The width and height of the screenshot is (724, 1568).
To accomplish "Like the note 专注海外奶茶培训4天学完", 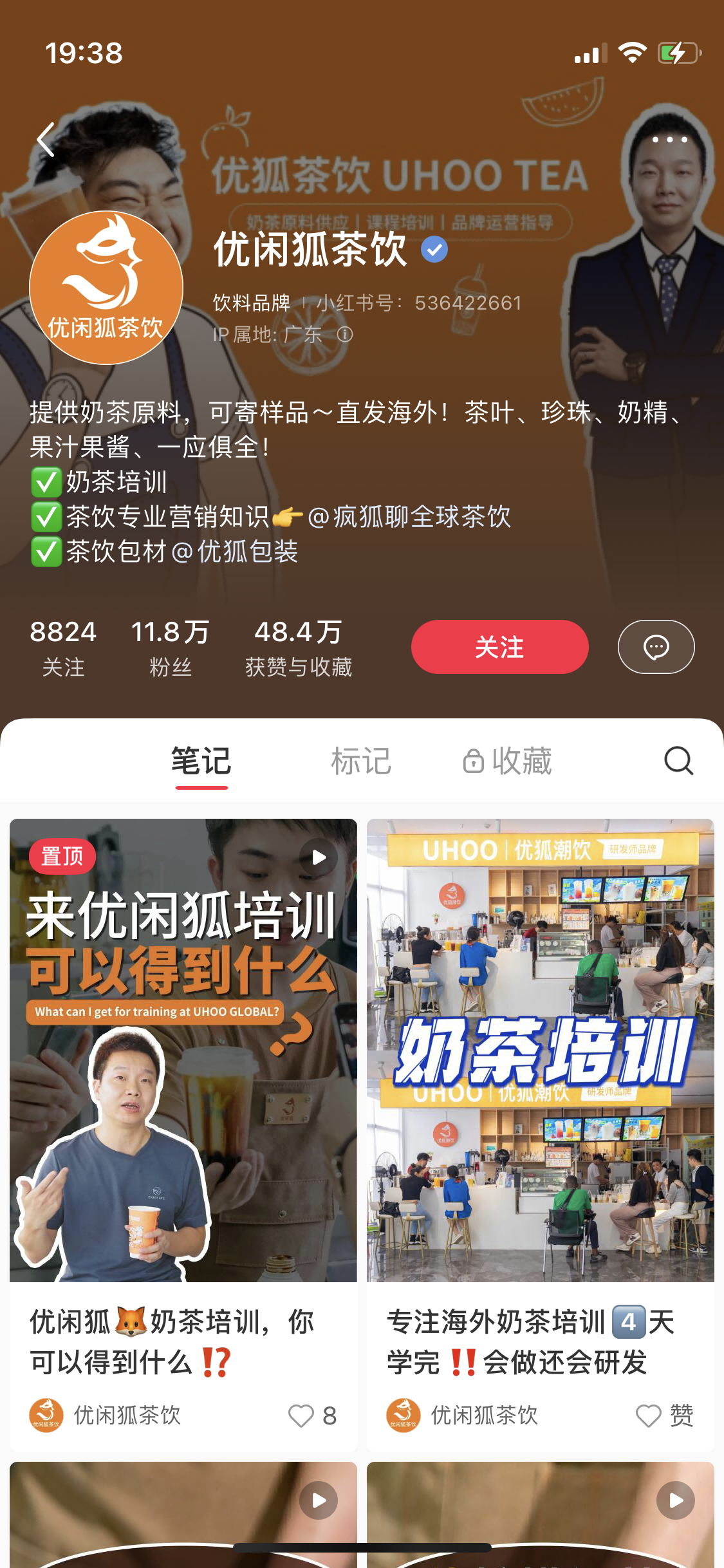I will [x=648, y=1415].
